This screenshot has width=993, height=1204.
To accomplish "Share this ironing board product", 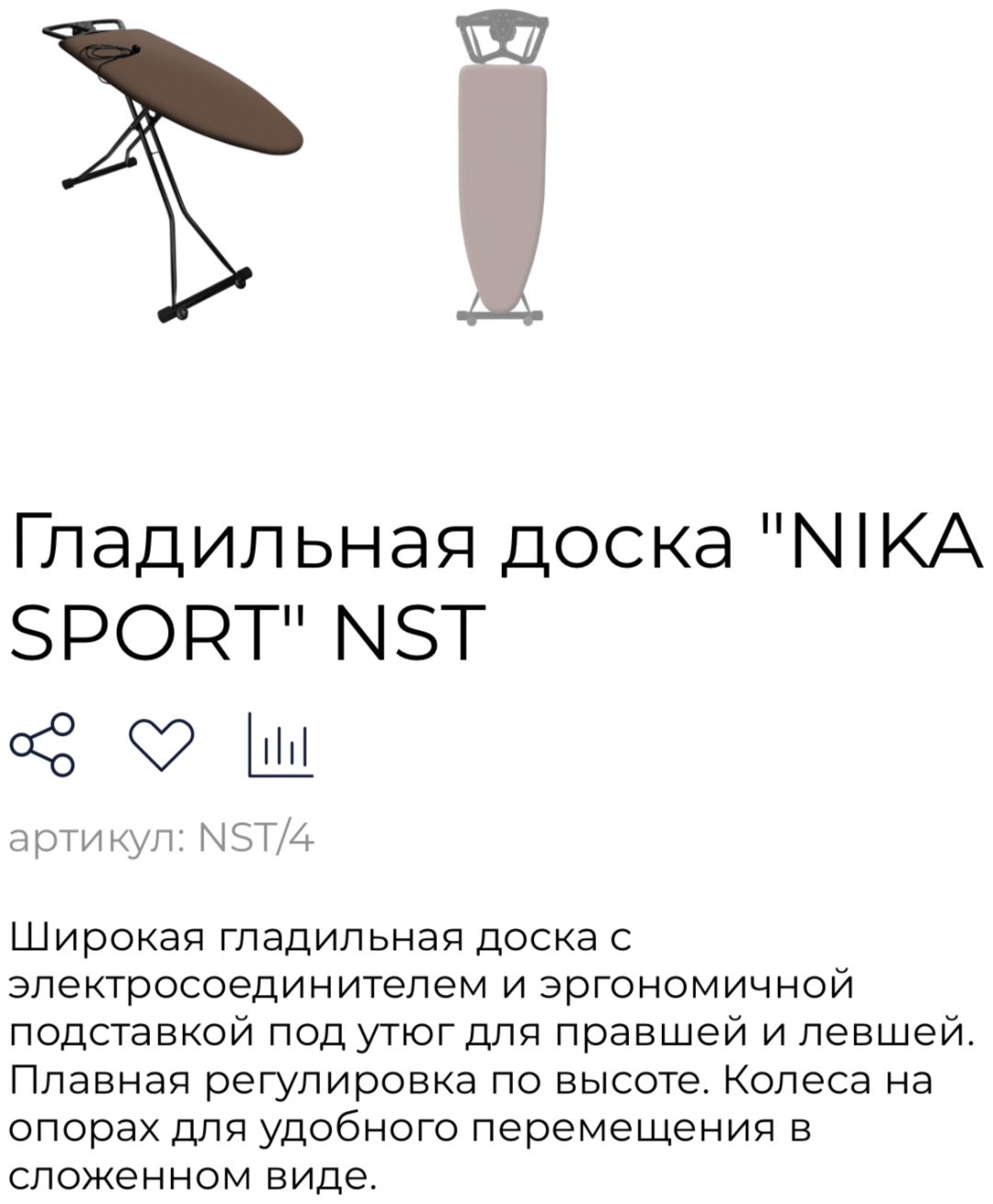I will coord(41,743).
